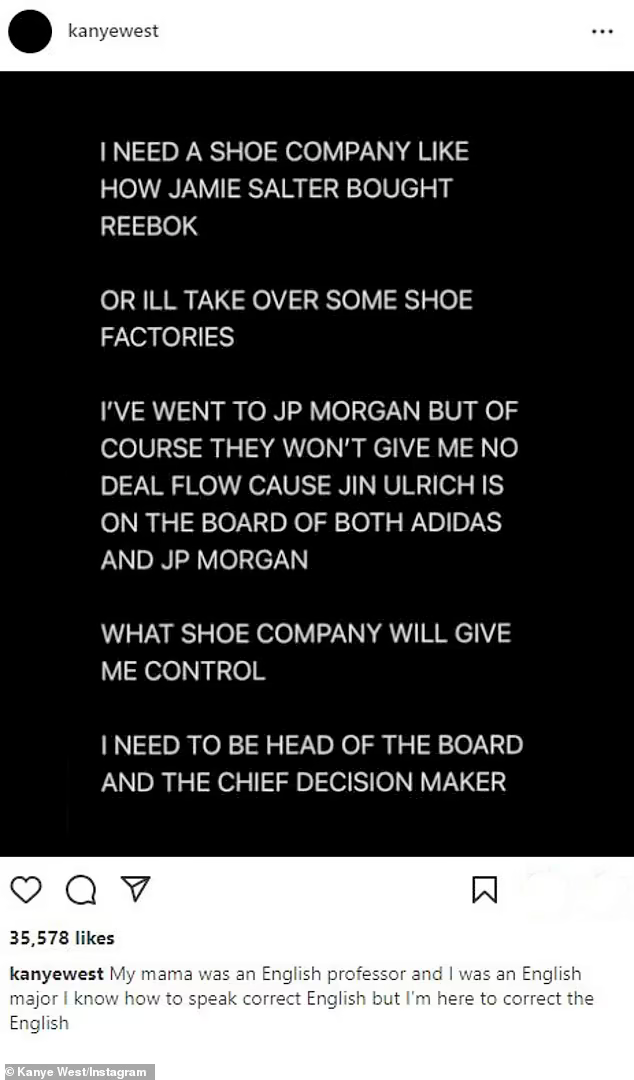Open comments with the speech bubble icon

coord(80,889)
